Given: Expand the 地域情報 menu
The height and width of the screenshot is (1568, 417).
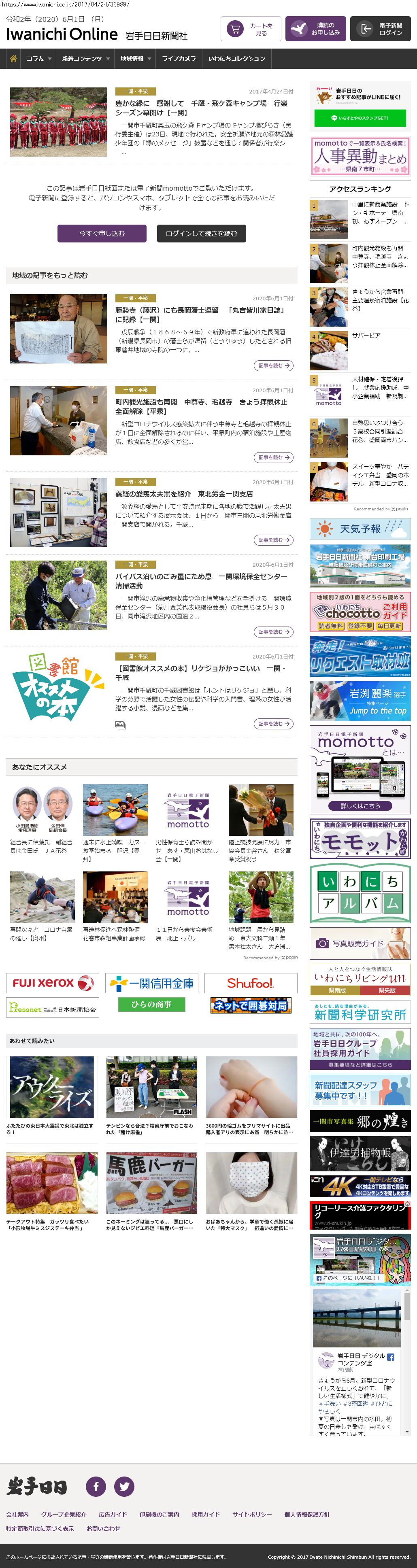Looking at the screenshot, I should pos(135,59).
